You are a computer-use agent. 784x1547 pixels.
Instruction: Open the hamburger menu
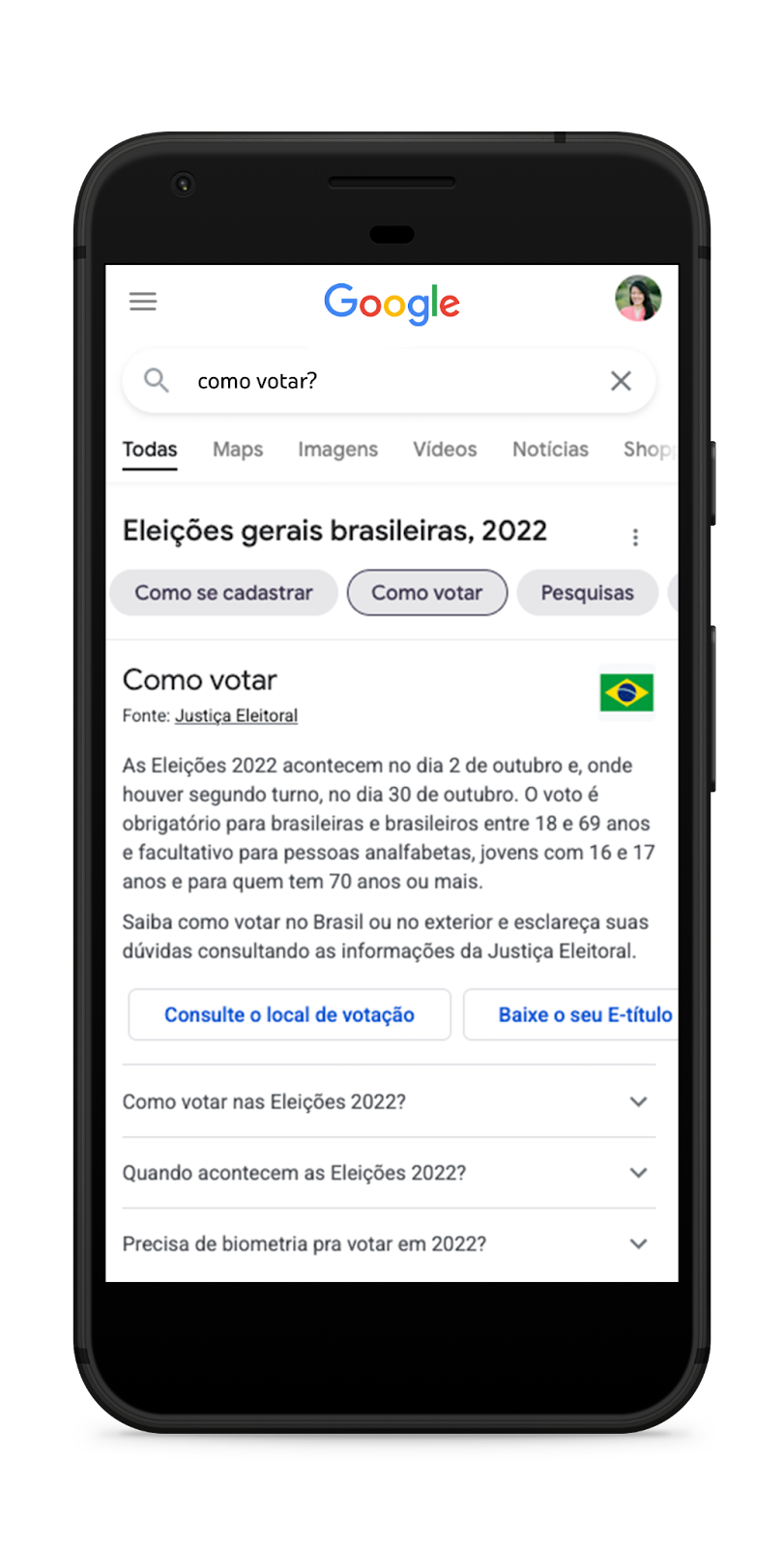(x=143, y=302)
